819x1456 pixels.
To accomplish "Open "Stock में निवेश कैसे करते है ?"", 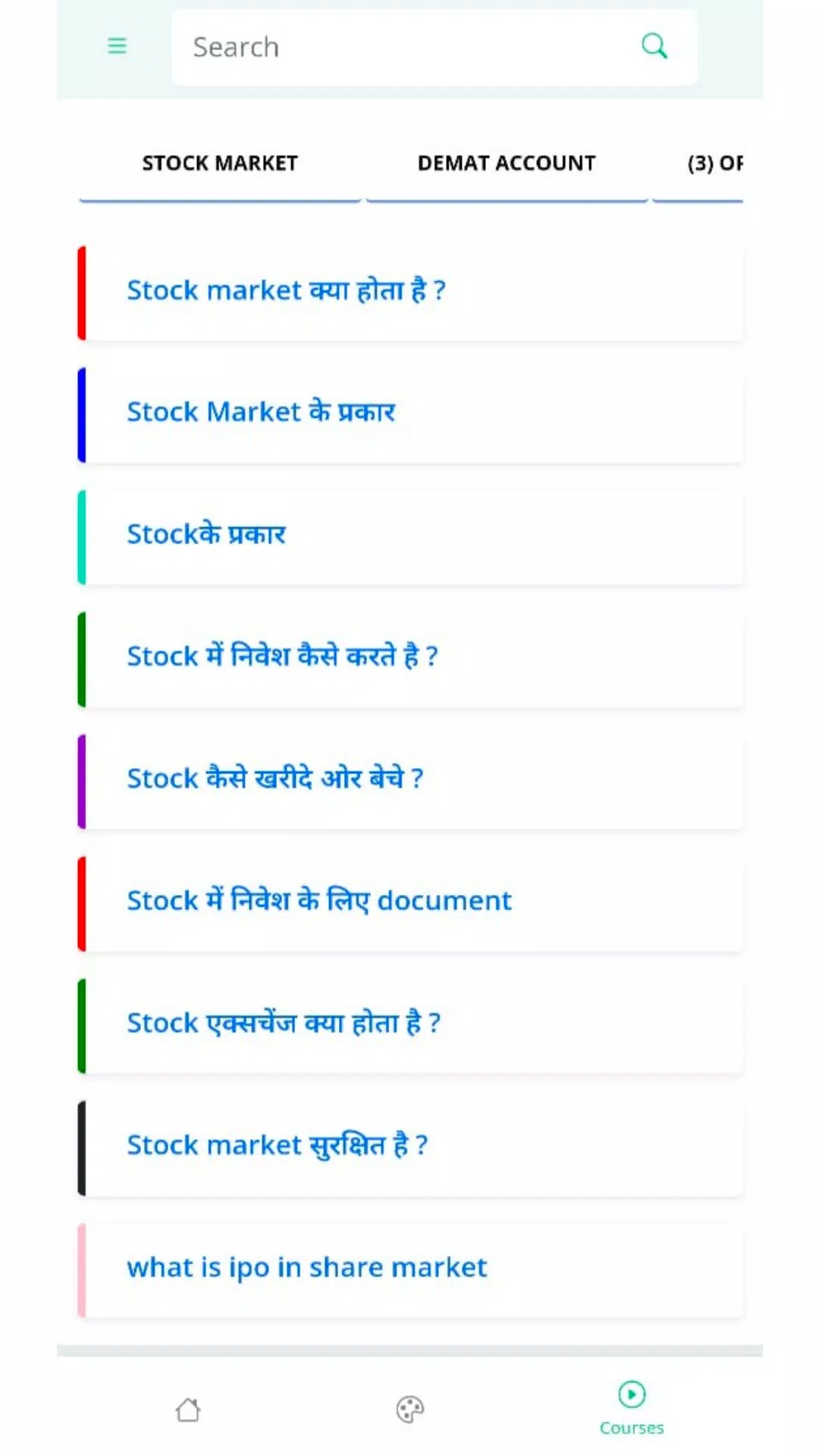I will click(x=410, y=658).
